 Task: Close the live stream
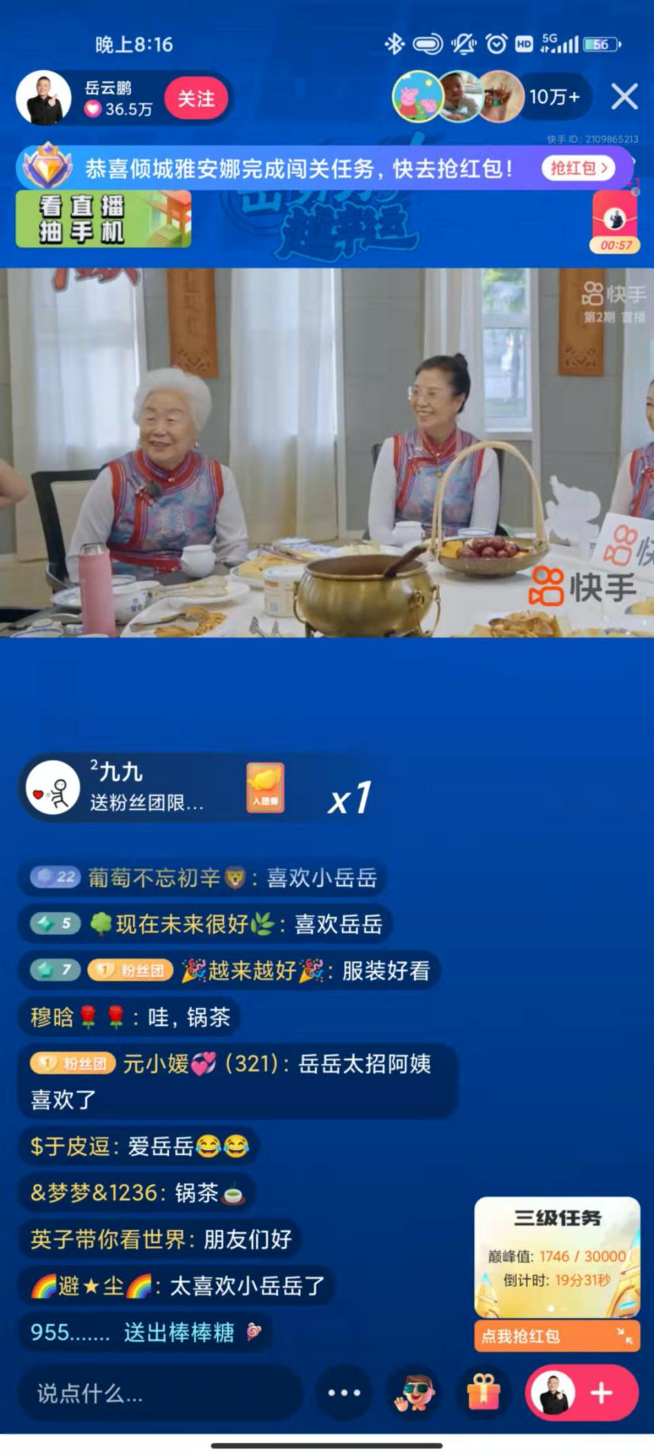click(x=624, y=97)
